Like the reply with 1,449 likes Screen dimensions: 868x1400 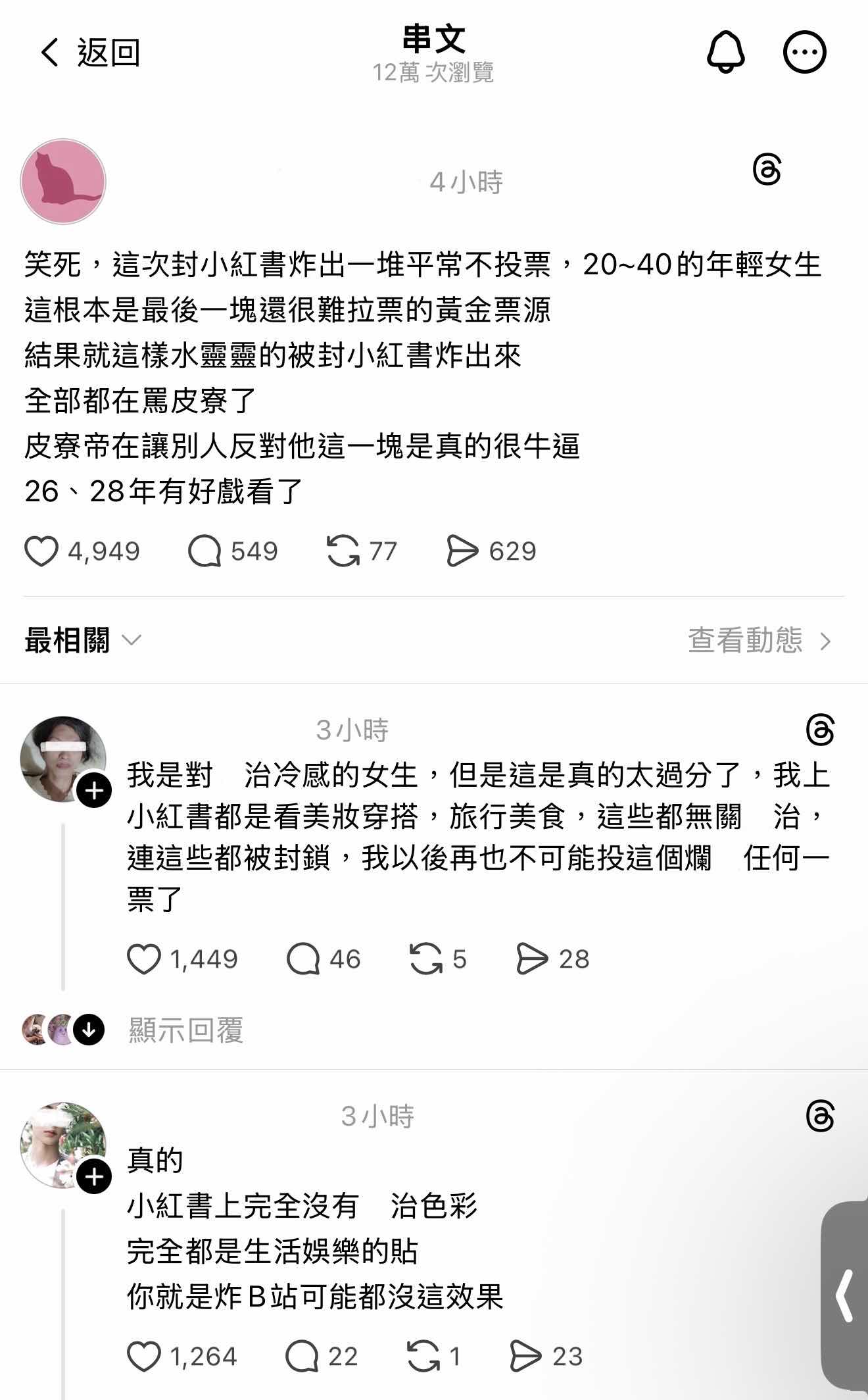click(144, 959)
